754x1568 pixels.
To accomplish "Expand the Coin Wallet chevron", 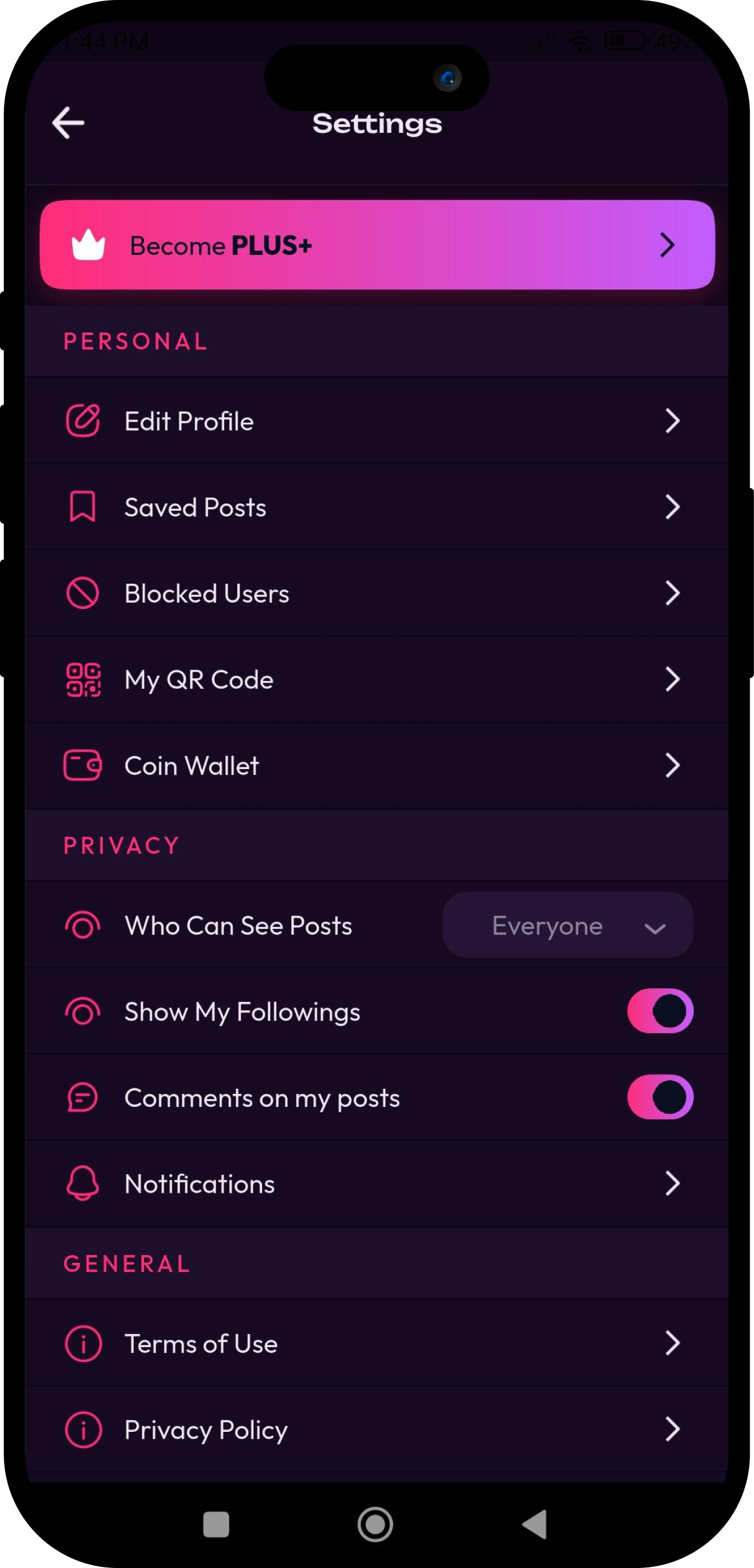I will pos(672,766).
